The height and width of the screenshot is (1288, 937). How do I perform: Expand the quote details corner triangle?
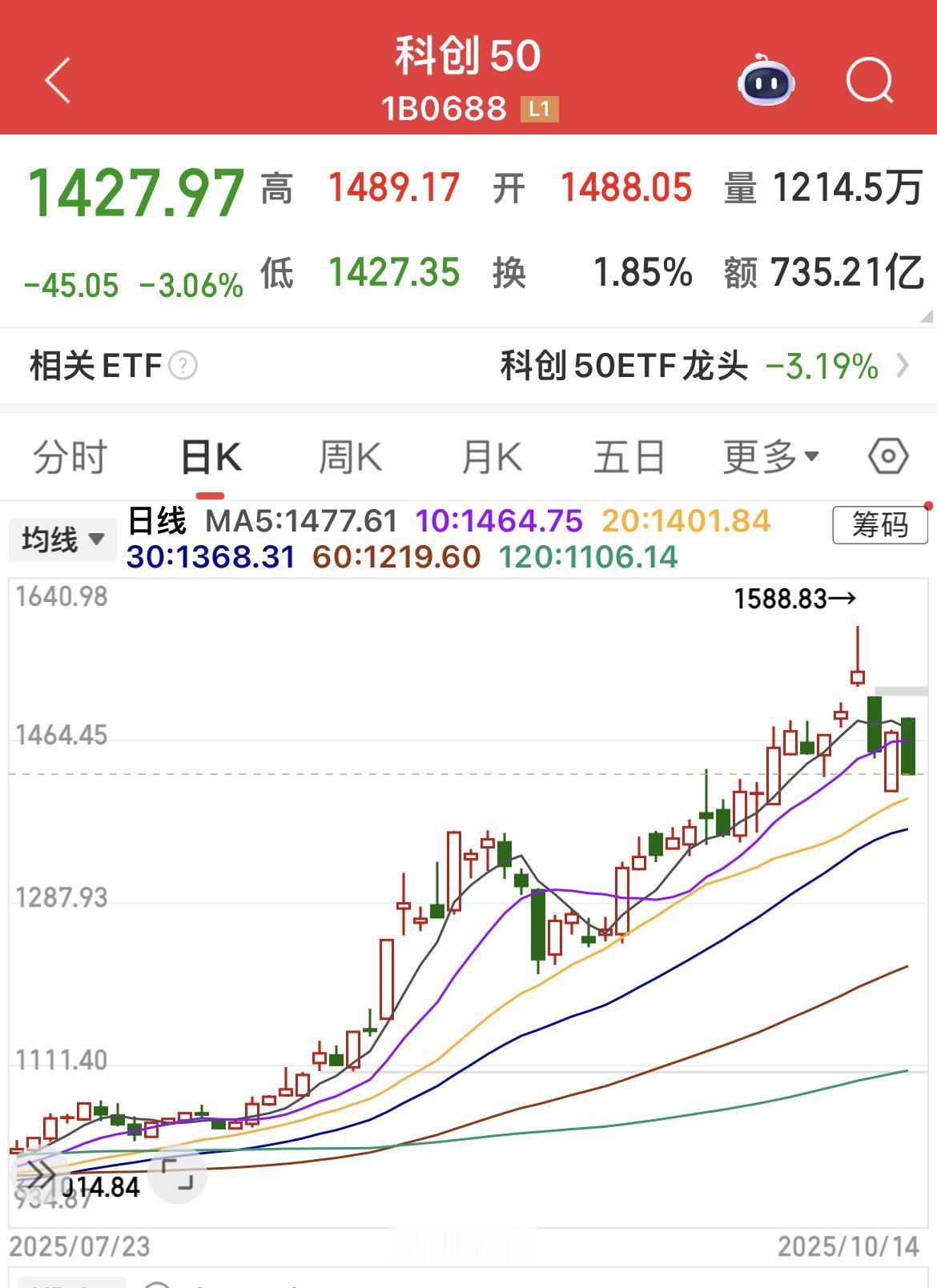926,316
